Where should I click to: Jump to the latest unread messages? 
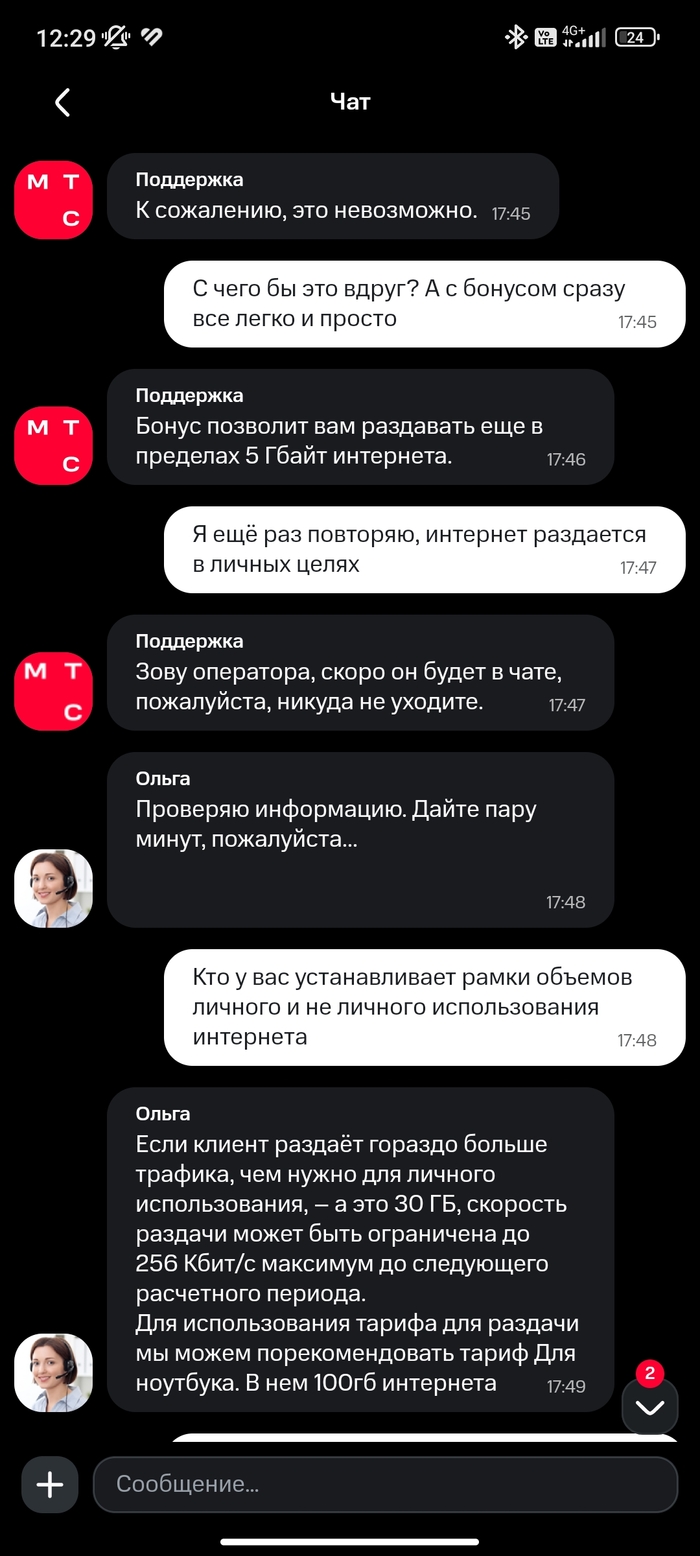[650, 1406]
